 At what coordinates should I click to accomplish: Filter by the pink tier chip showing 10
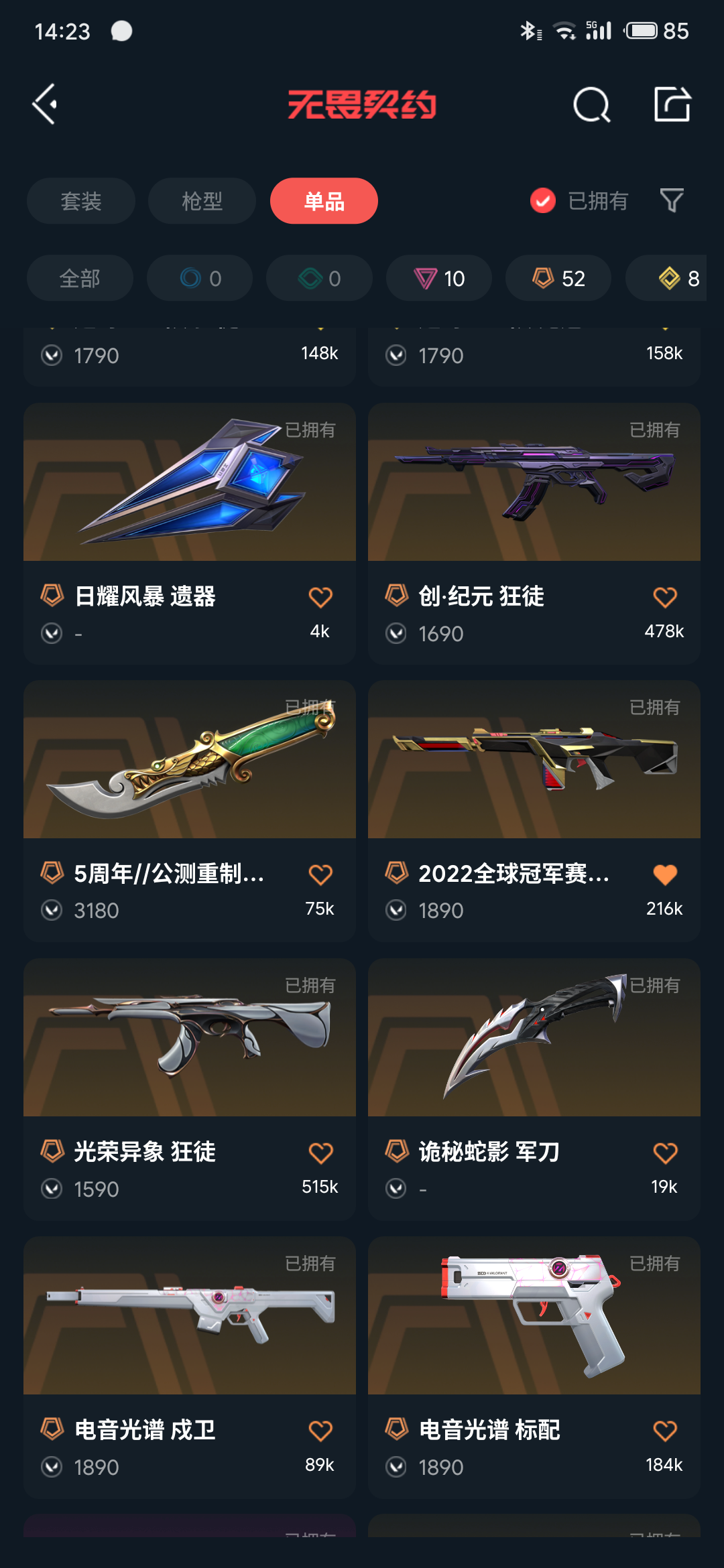pos(439,278)
